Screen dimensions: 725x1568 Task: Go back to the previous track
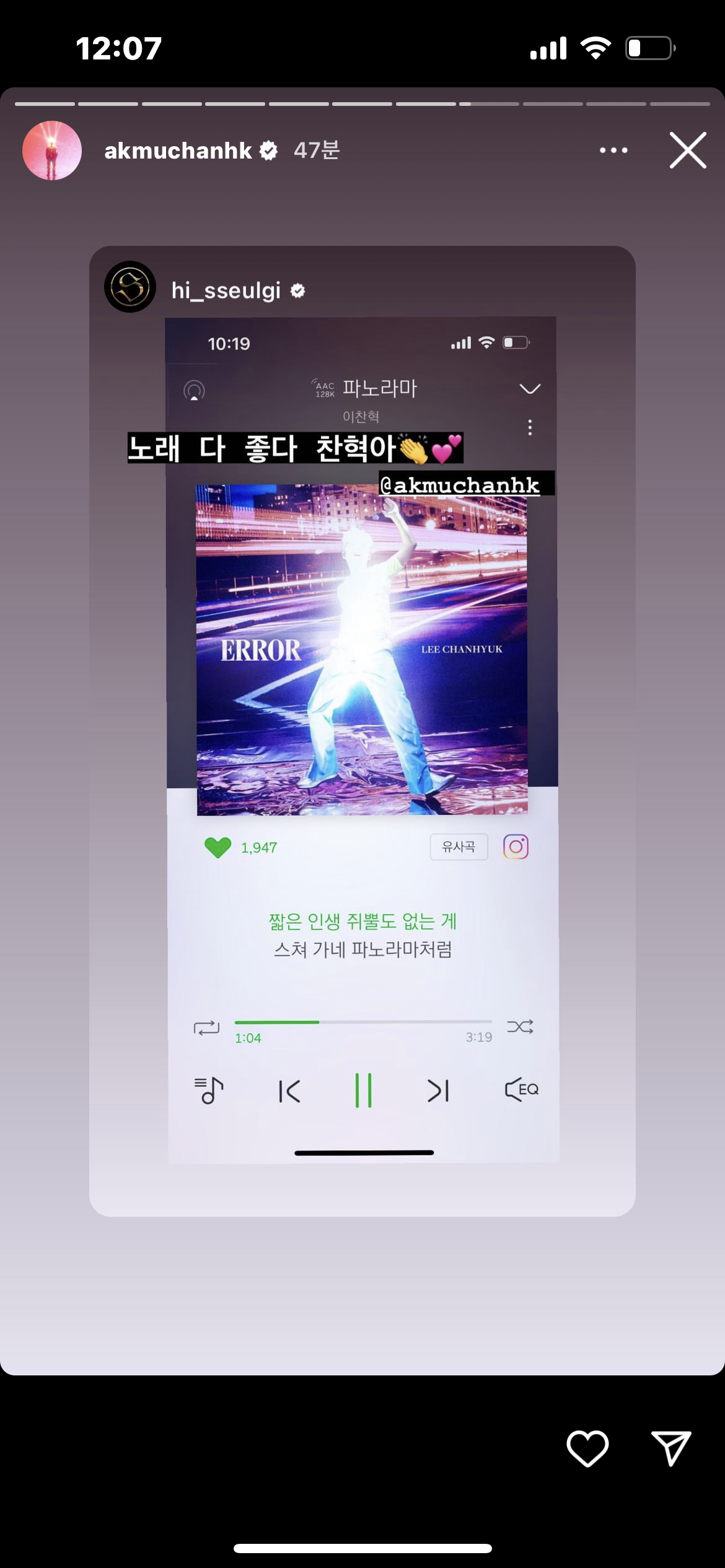[289, 1091]
